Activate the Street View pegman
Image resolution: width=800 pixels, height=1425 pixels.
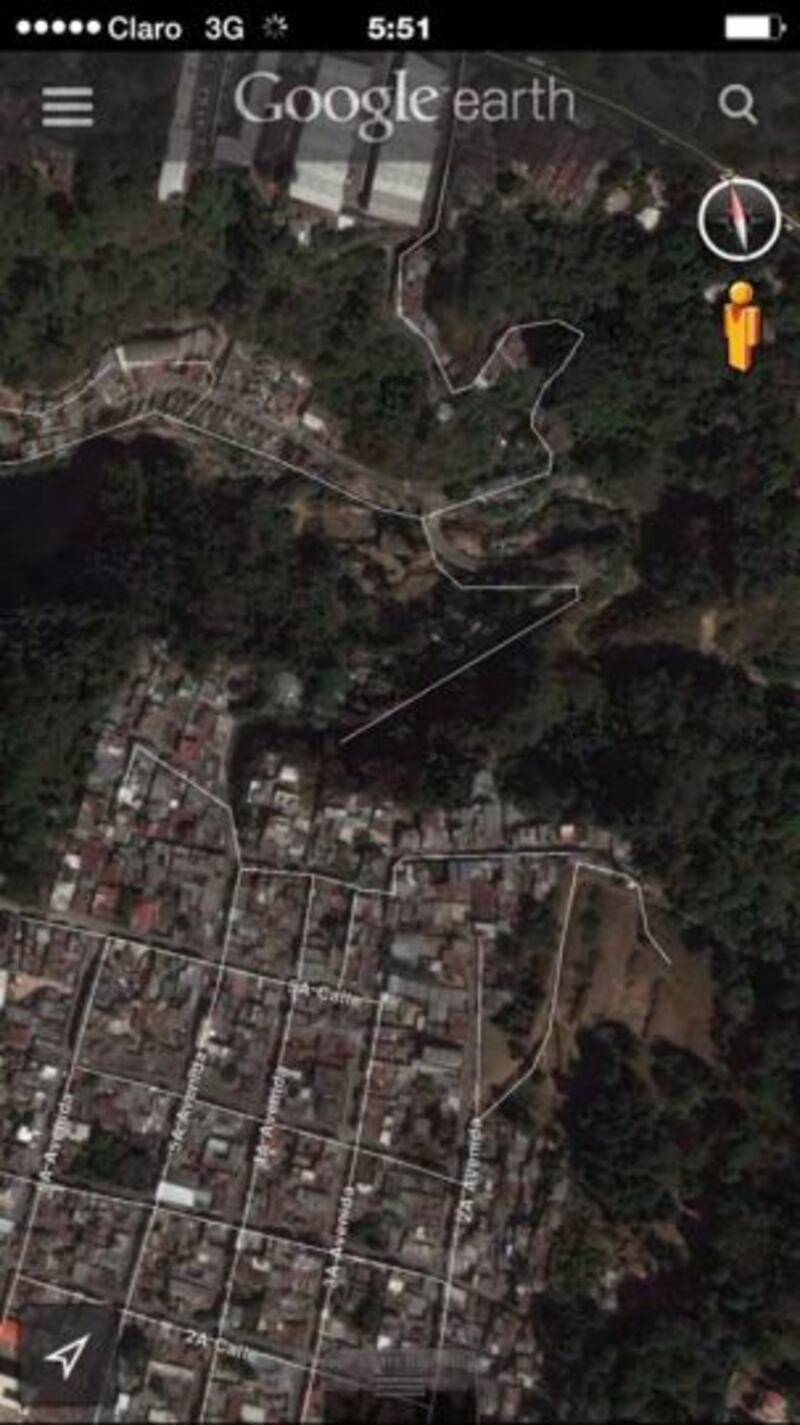click(x=741, y=326)
